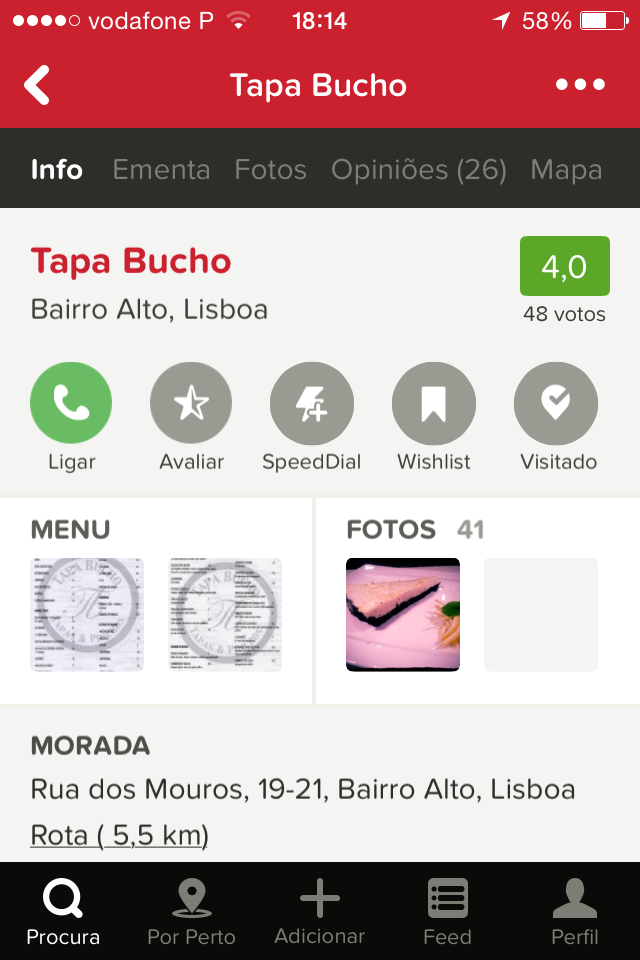
Task: Open the Feed tab
Action: [x=447, y=912]
